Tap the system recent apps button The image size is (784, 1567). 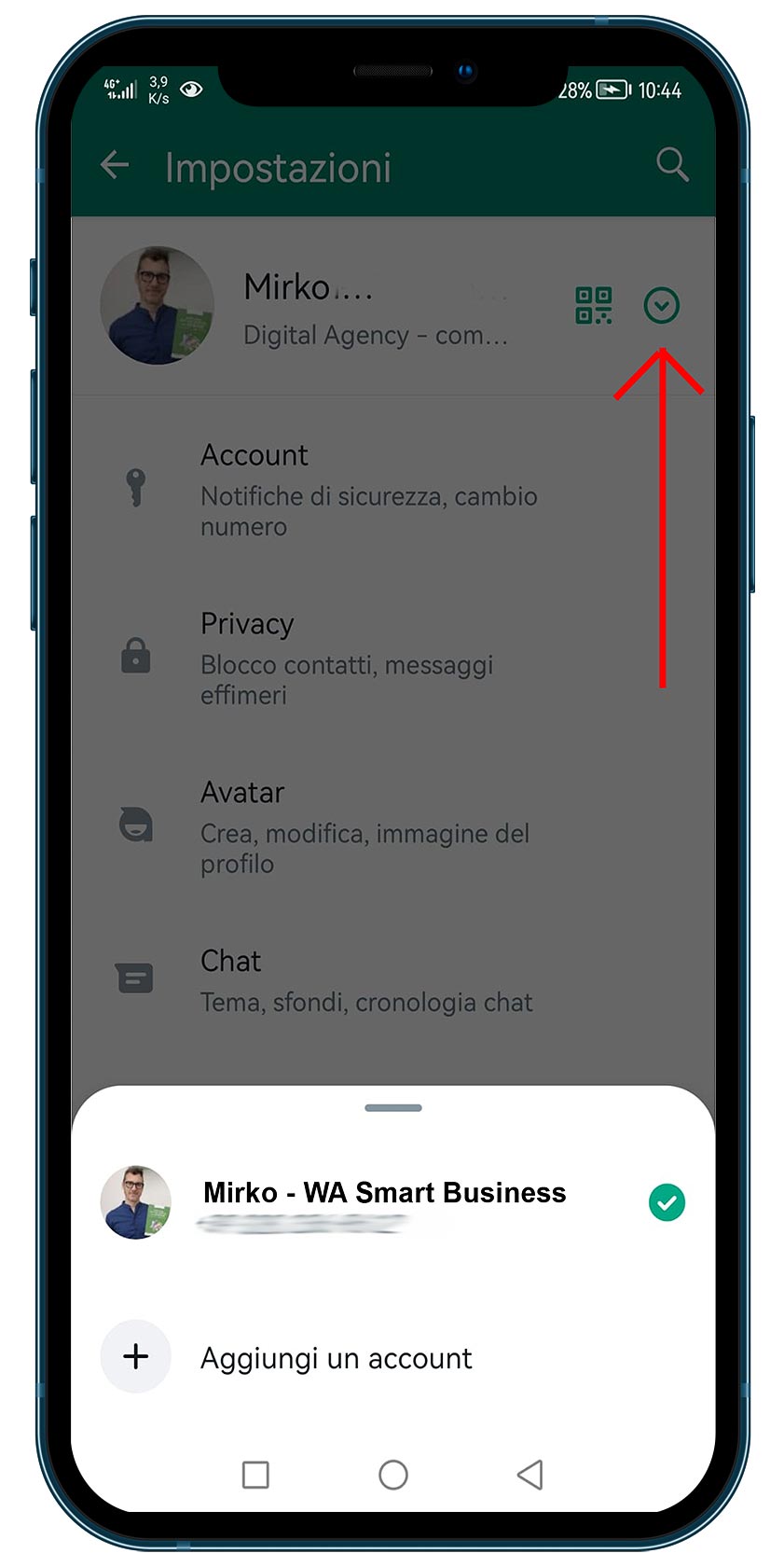[255, 1475]
